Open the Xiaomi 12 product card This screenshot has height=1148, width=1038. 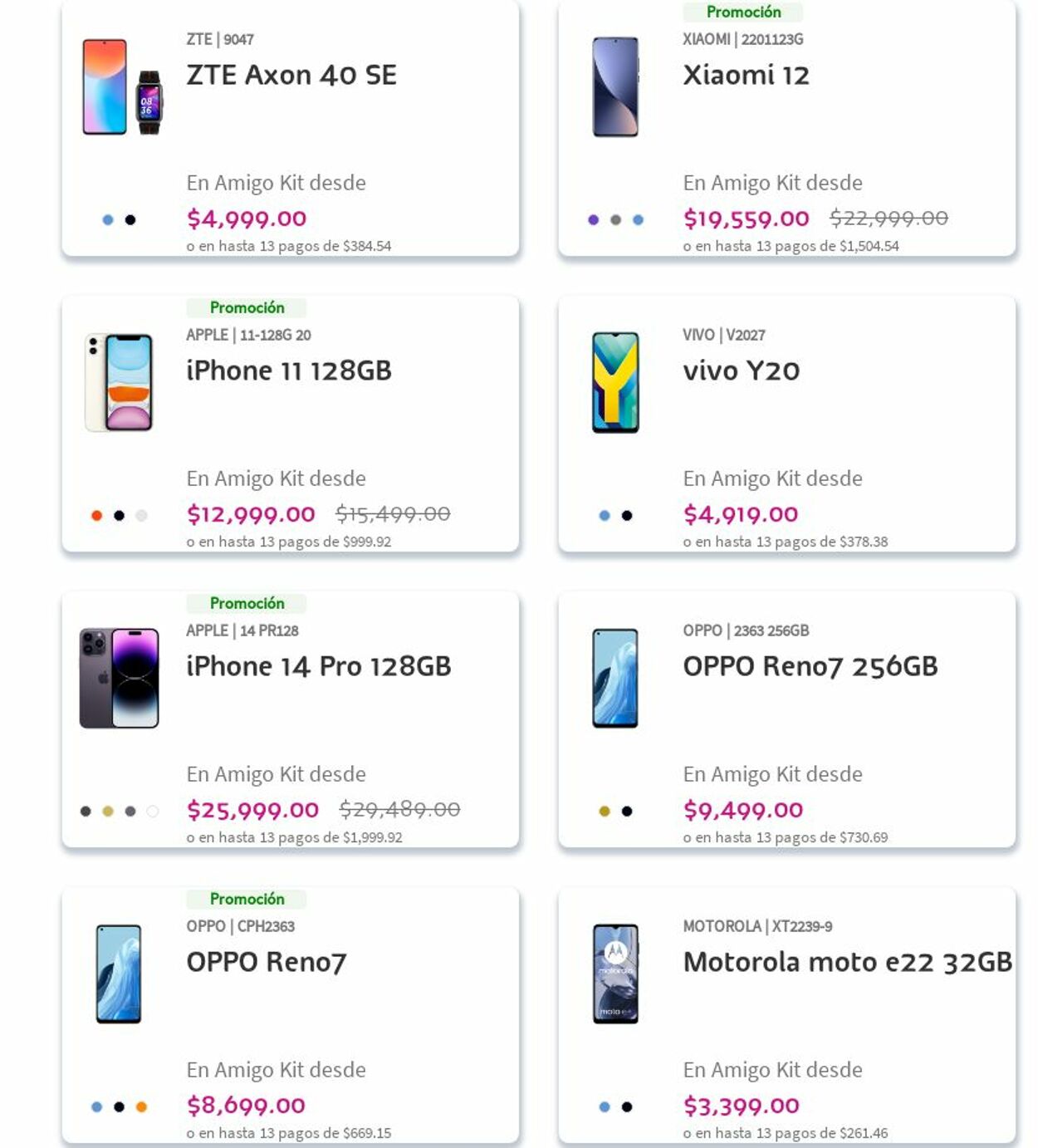point(746,76)
